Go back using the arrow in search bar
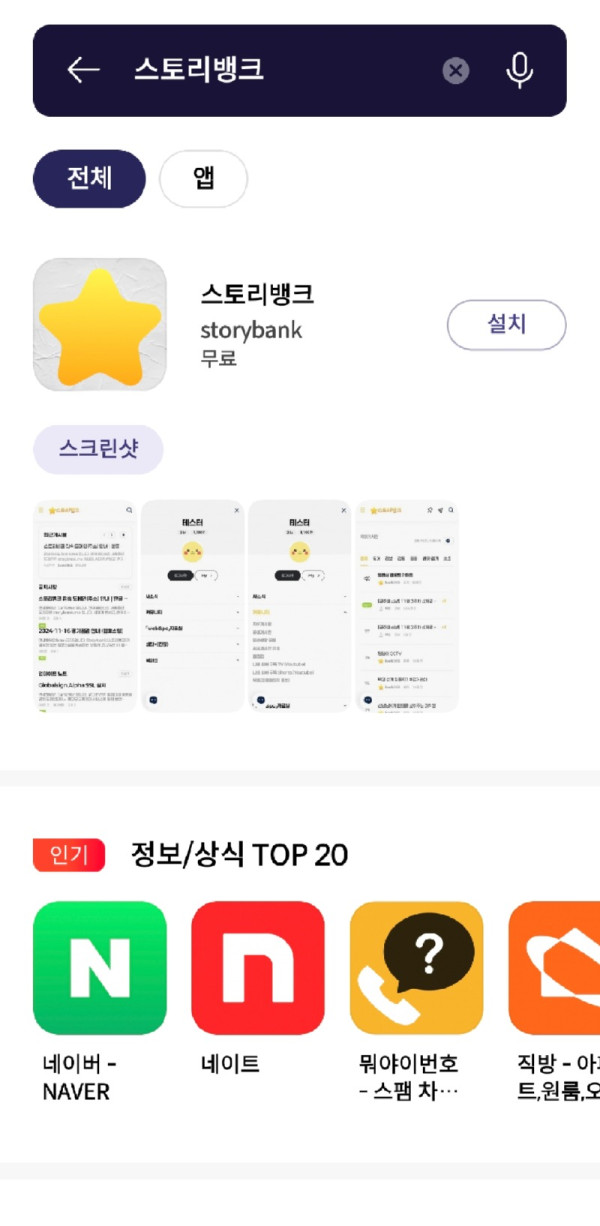The height and width of the screenshot is (1226, 600). 83,70
